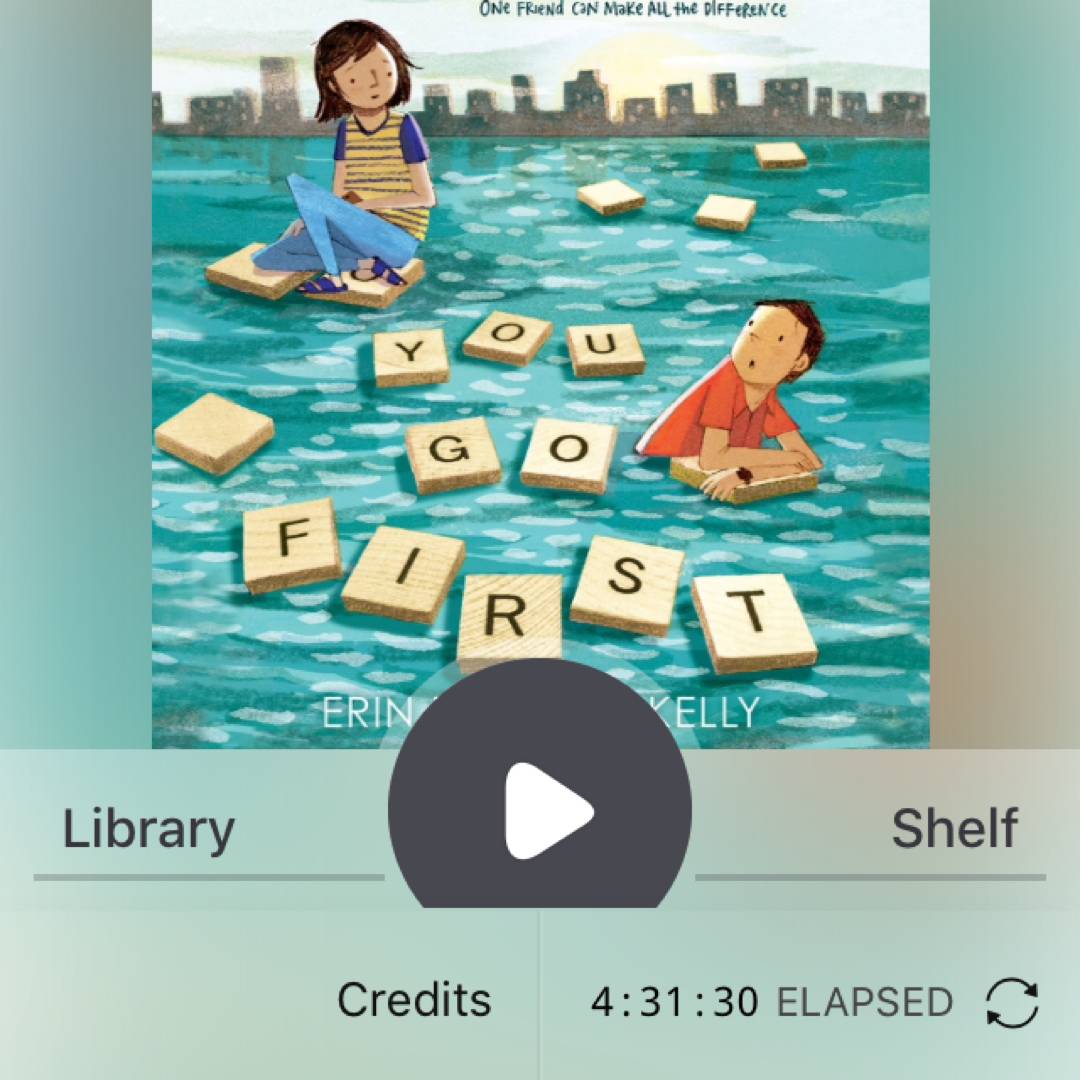
Task: Open the Shelf tab
Action: (x=954, y=829)
